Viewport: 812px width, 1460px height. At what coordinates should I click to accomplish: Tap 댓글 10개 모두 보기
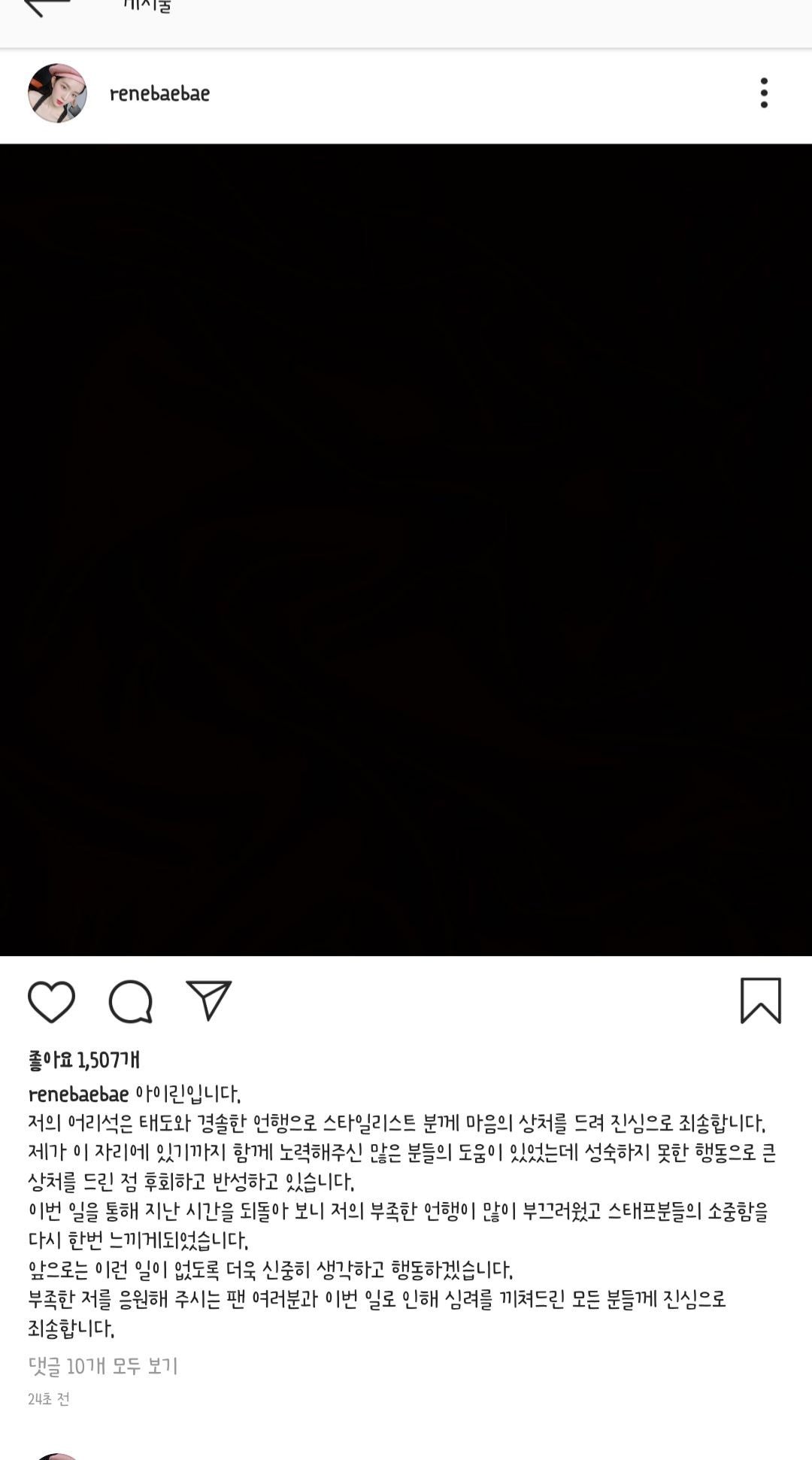[x=103, y=1365]
